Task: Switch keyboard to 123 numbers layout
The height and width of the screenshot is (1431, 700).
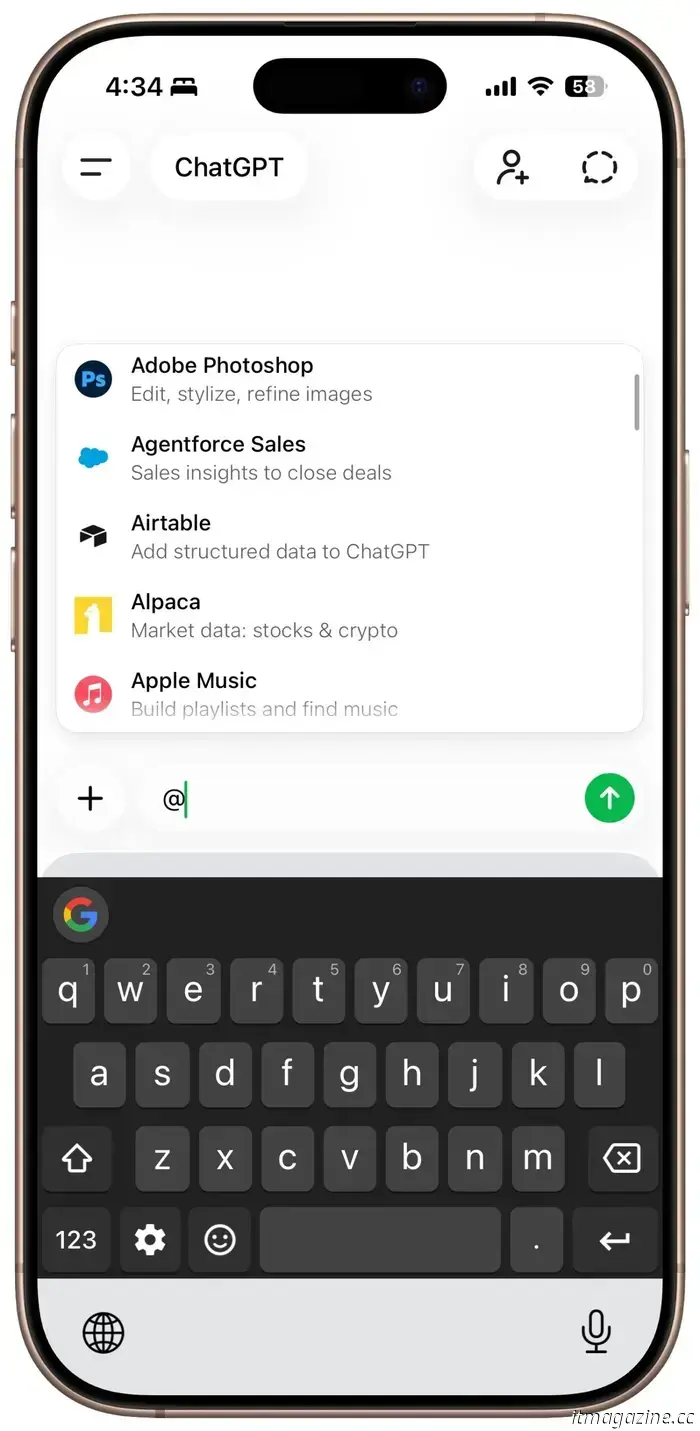Action: pos(76,1240)
